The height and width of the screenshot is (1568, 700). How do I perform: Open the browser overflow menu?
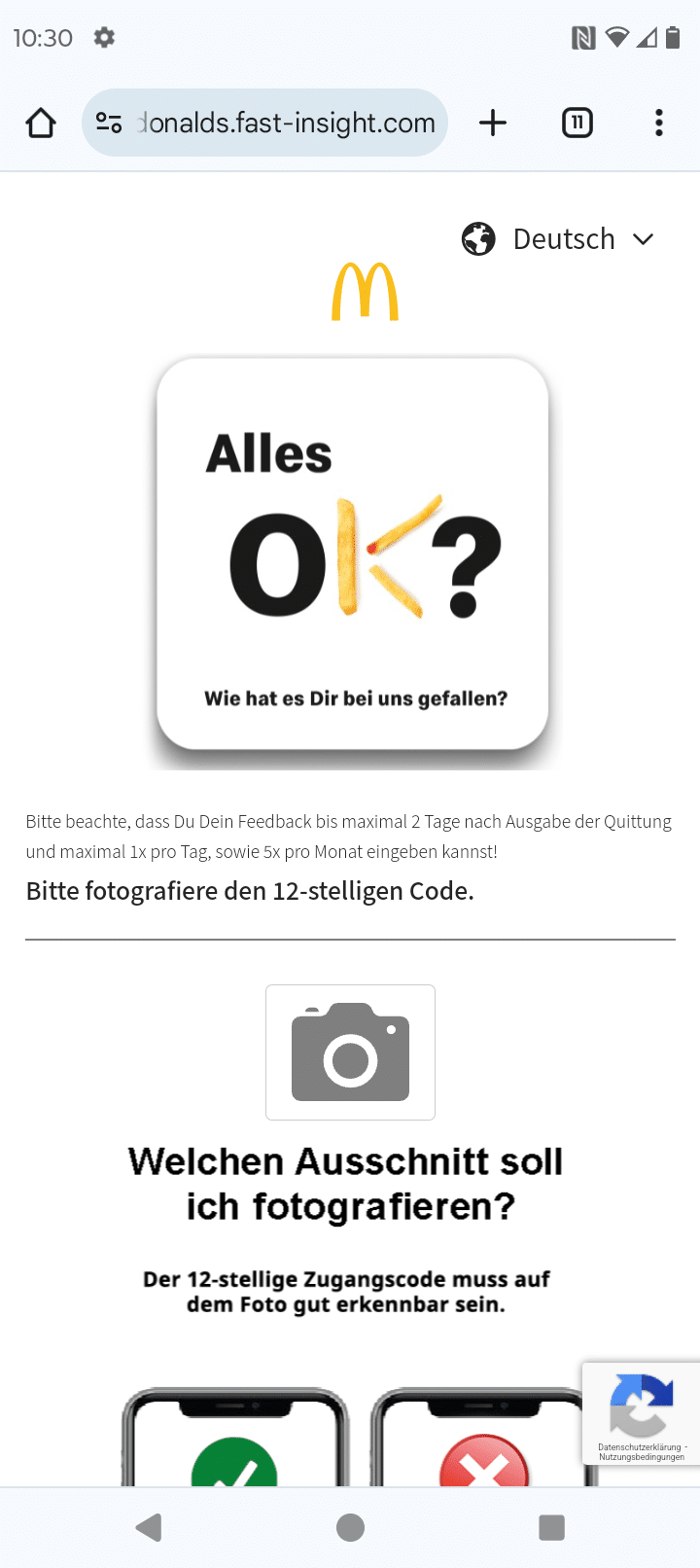pyautogui.click(x=659, y=124)
